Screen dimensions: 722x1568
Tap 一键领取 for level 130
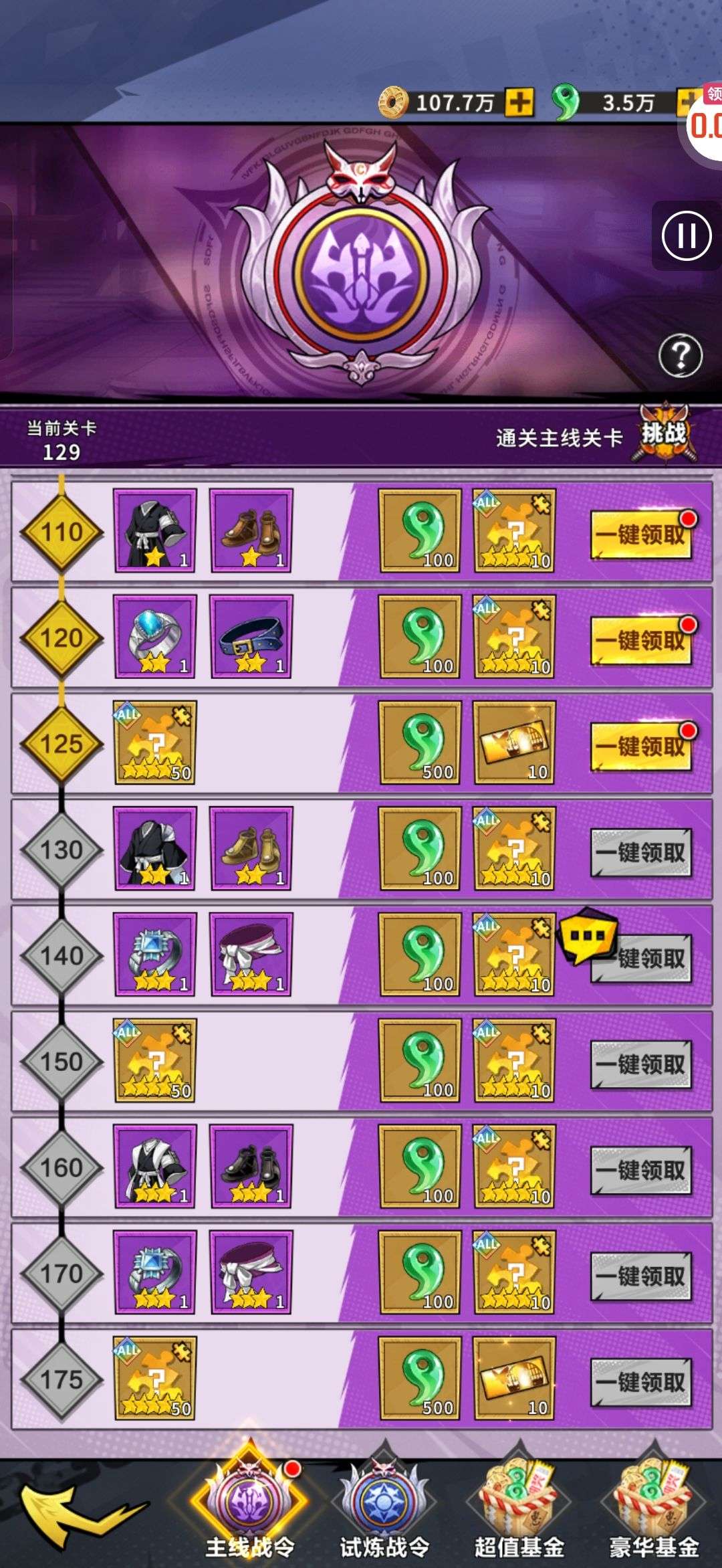[x=640, y=852]
